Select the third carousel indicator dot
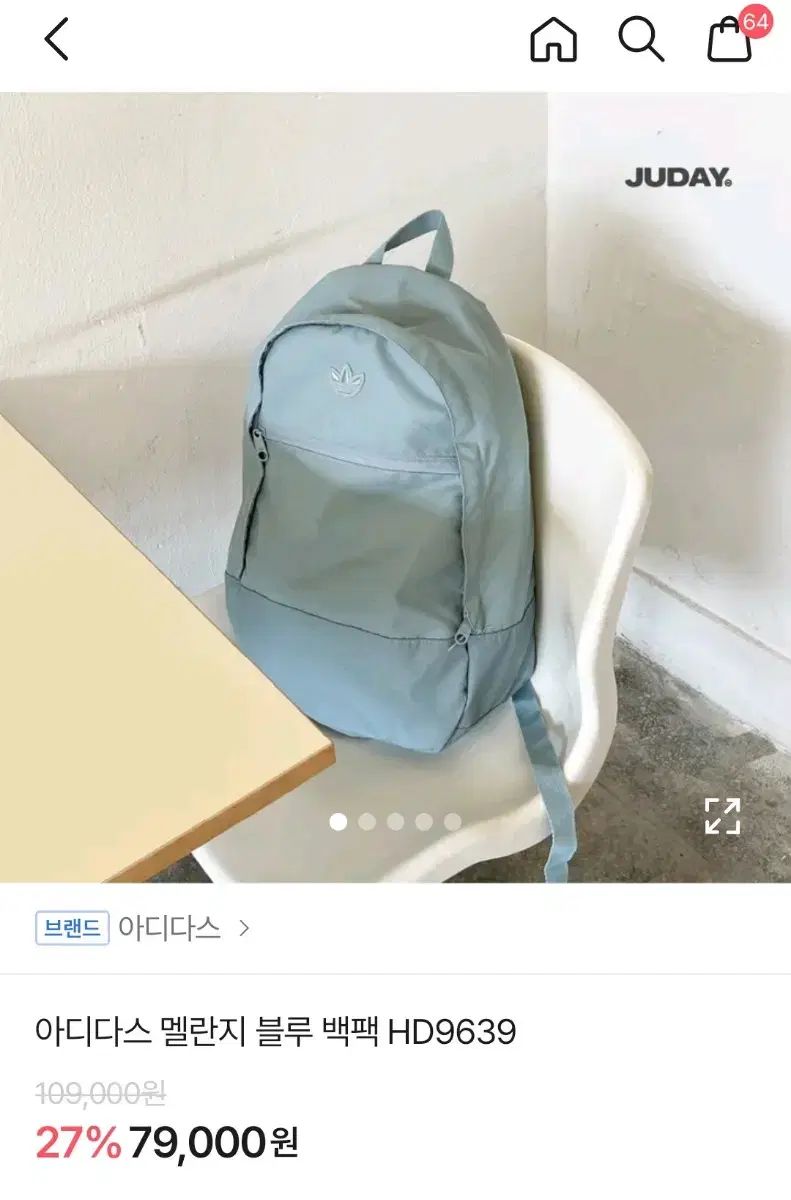This screenshot has width=791, height=1200. click(x=397, y=822)
